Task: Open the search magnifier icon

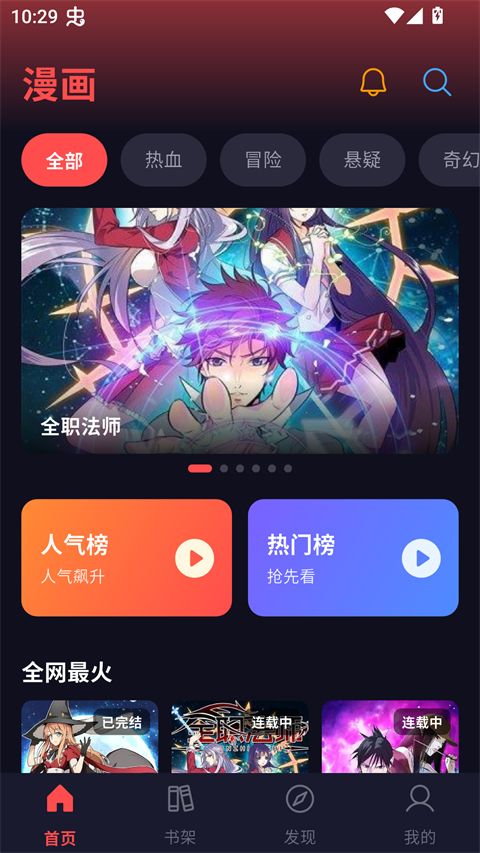Action: 437,83
